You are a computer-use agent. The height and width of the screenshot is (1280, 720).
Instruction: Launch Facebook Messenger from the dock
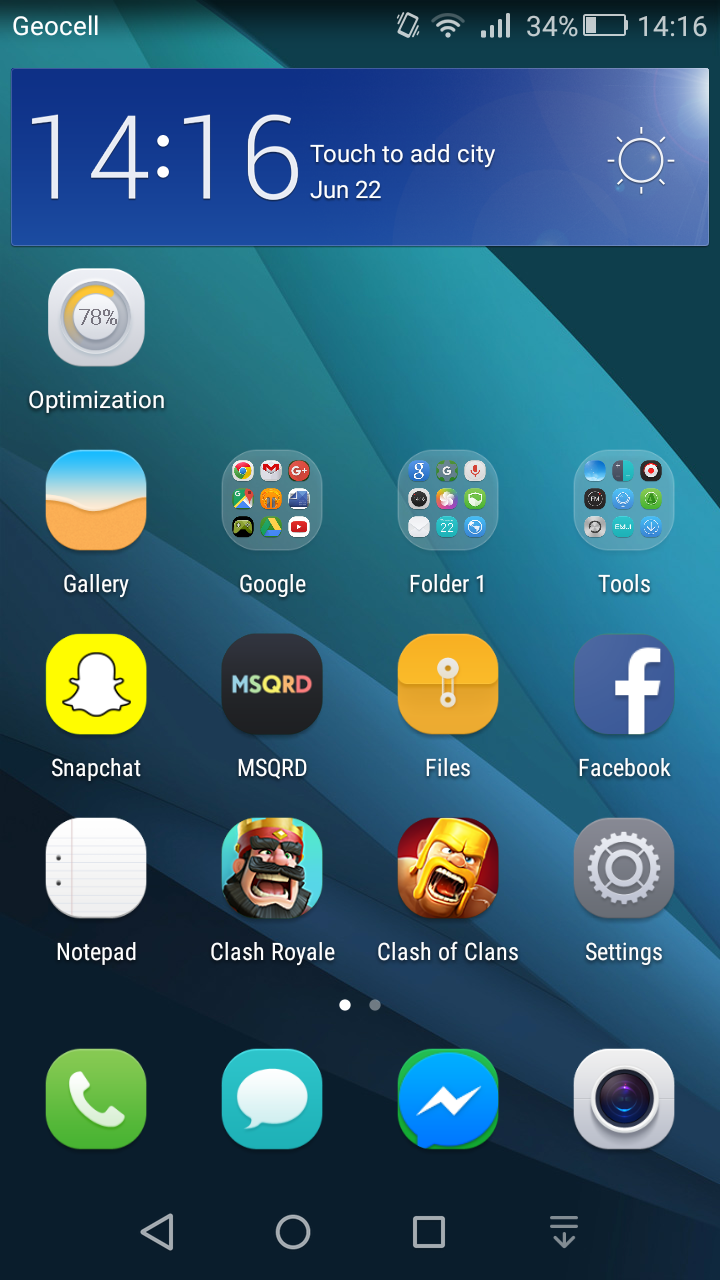(448, 1099)
